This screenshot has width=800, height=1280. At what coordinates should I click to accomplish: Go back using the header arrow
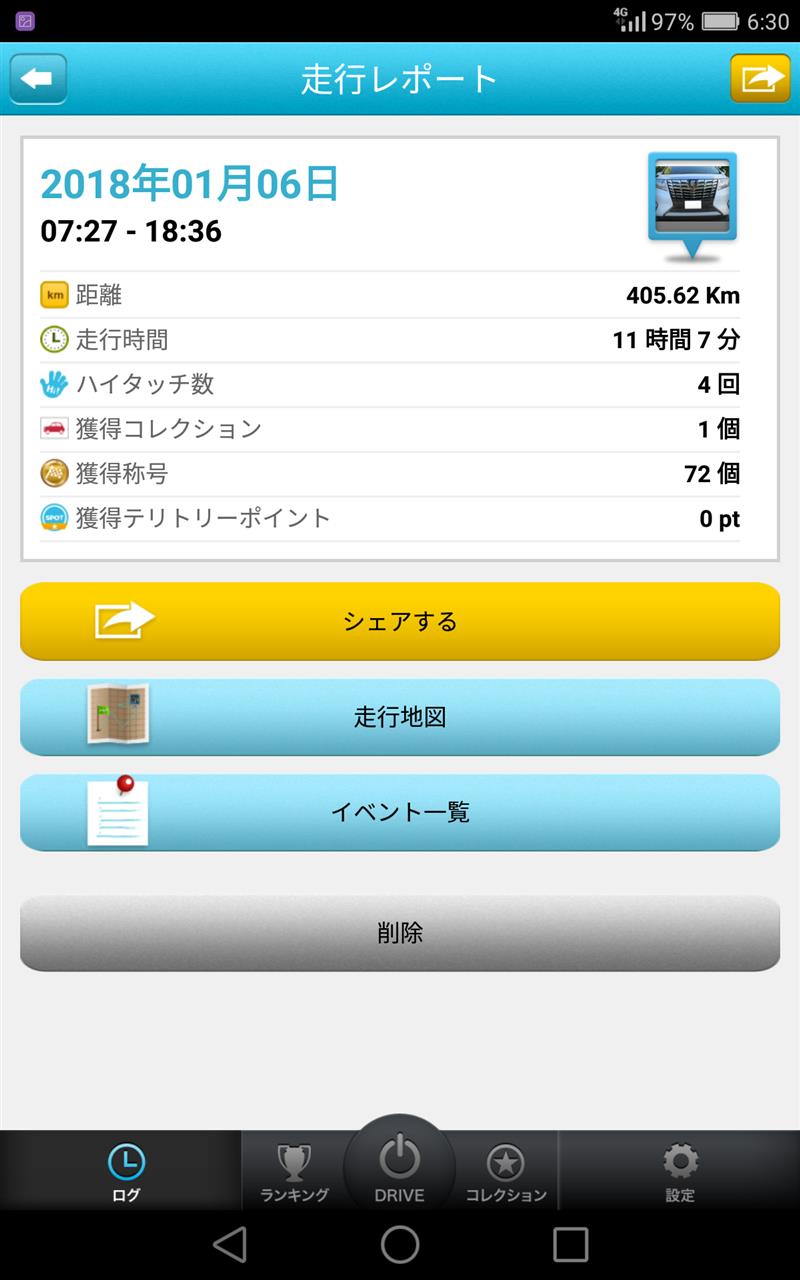[39, 79]
